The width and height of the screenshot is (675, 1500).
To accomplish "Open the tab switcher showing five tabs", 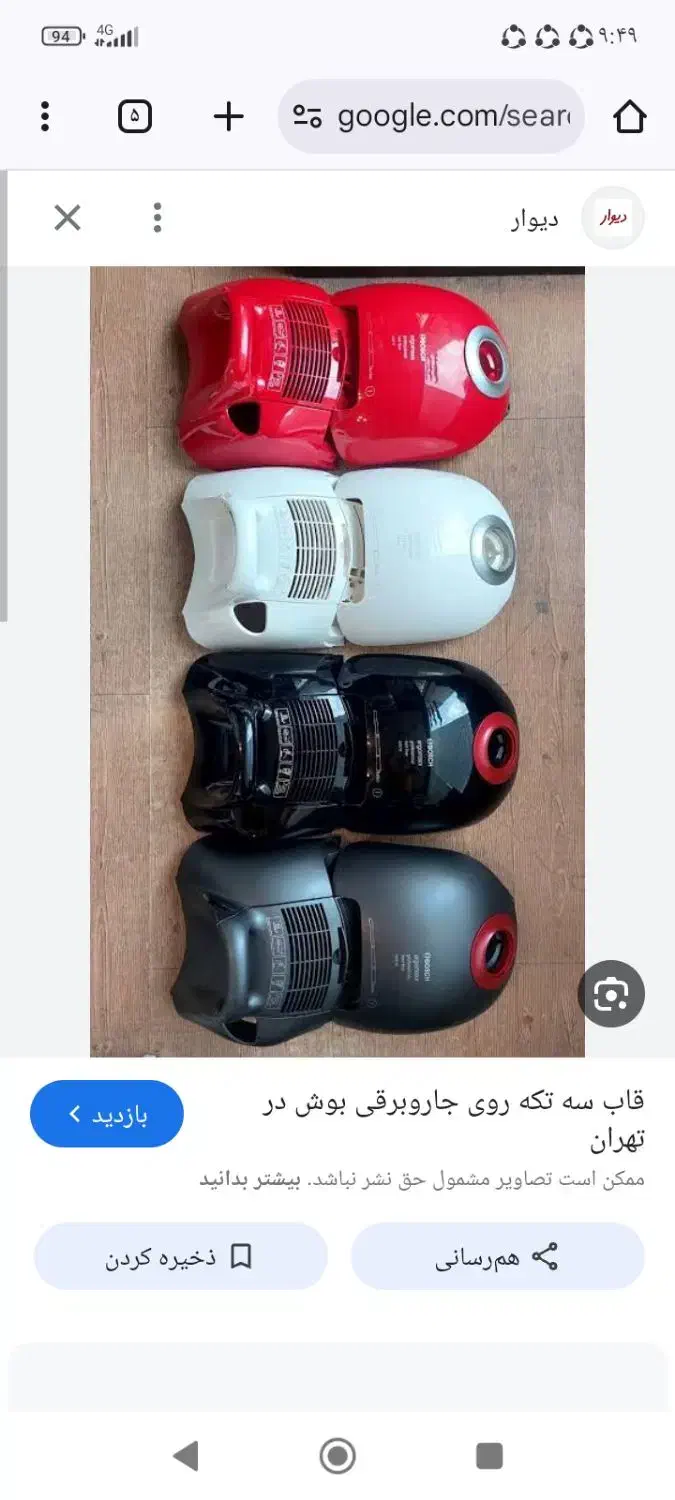I will pyautogui.click(x=135, y=117).
